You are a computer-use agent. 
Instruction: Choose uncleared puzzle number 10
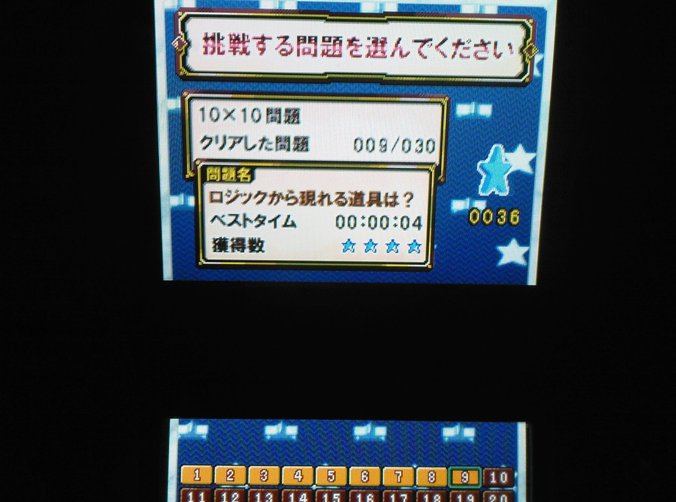point(498,477)
